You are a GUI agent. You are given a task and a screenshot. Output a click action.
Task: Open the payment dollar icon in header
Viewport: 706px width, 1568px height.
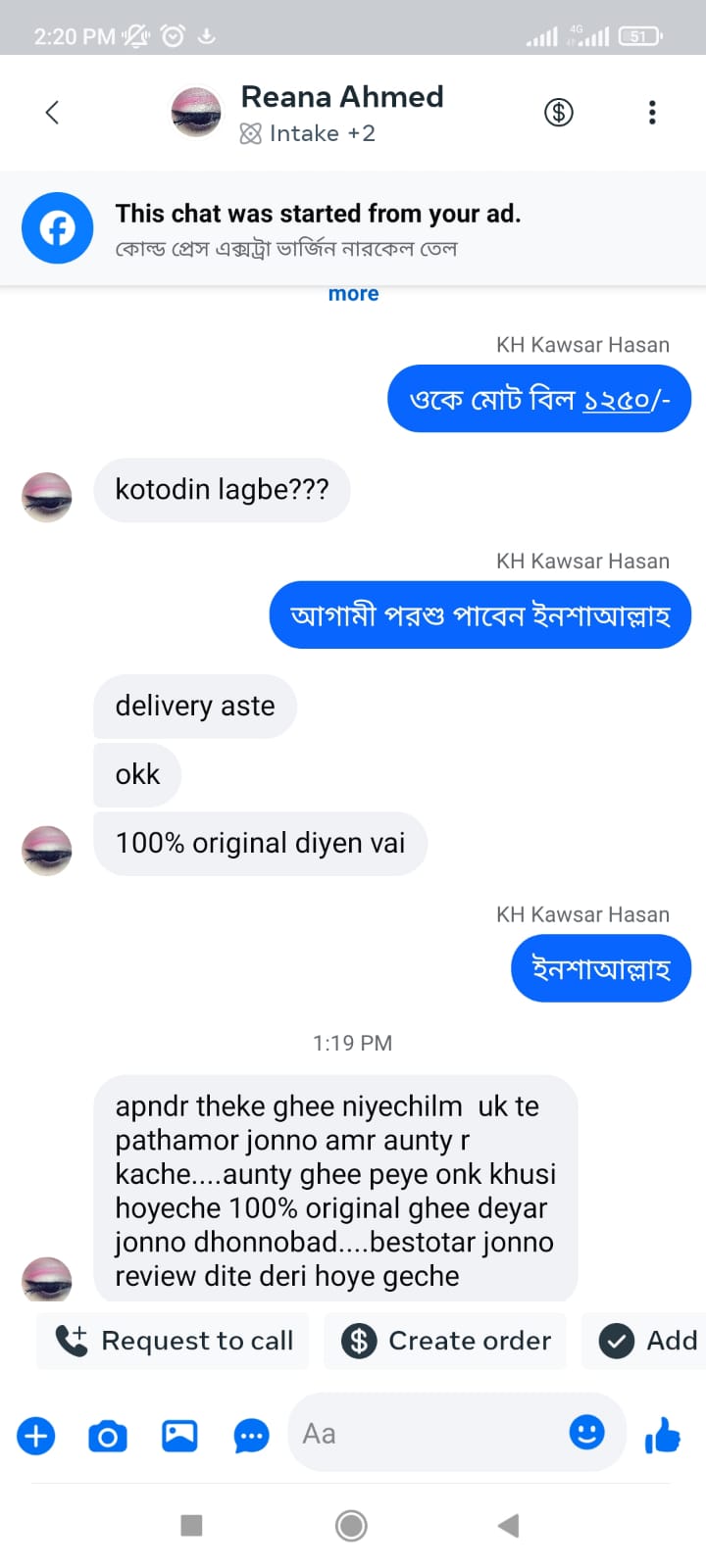pyautogui.click(x=559, y=113)
